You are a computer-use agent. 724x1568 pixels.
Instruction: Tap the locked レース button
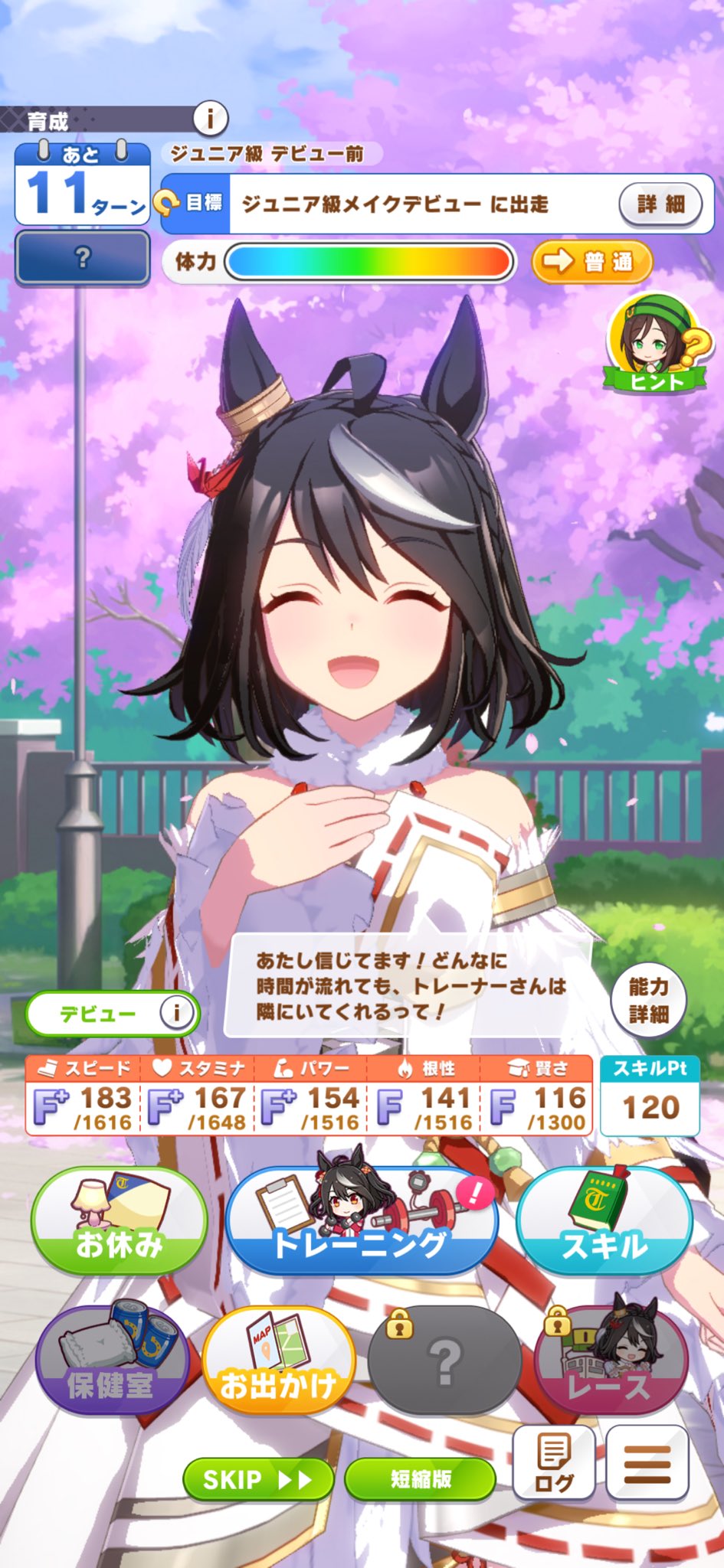coord(610,1361)
